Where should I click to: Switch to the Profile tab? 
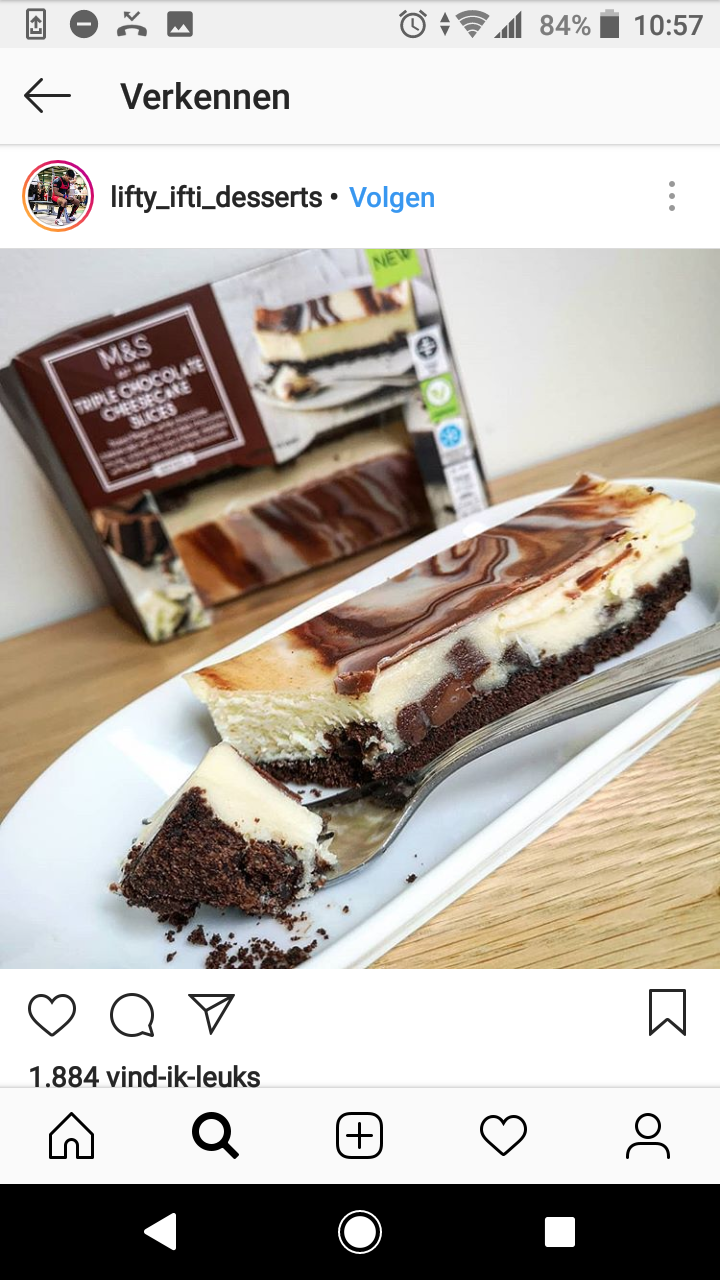coord(648,1137)
